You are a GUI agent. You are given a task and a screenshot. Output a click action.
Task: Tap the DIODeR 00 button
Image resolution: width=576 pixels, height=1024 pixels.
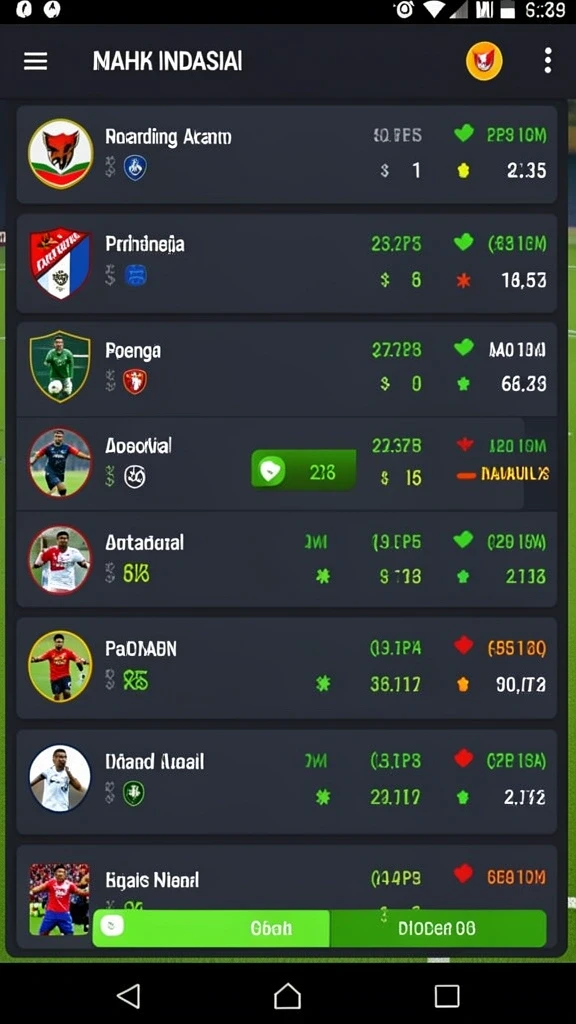[x=438, y=928]
